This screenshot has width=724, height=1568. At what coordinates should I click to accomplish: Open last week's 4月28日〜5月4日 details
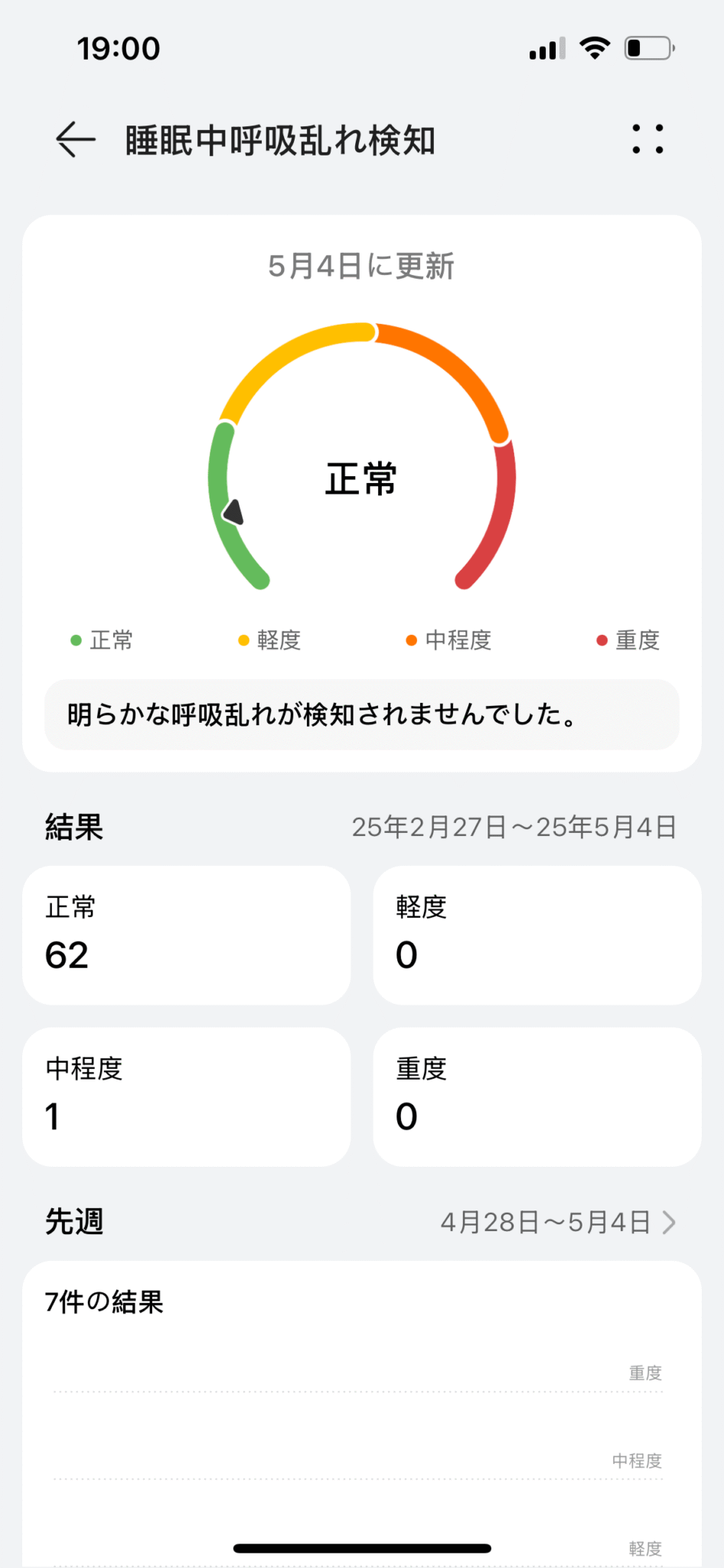click(558, 1222)
